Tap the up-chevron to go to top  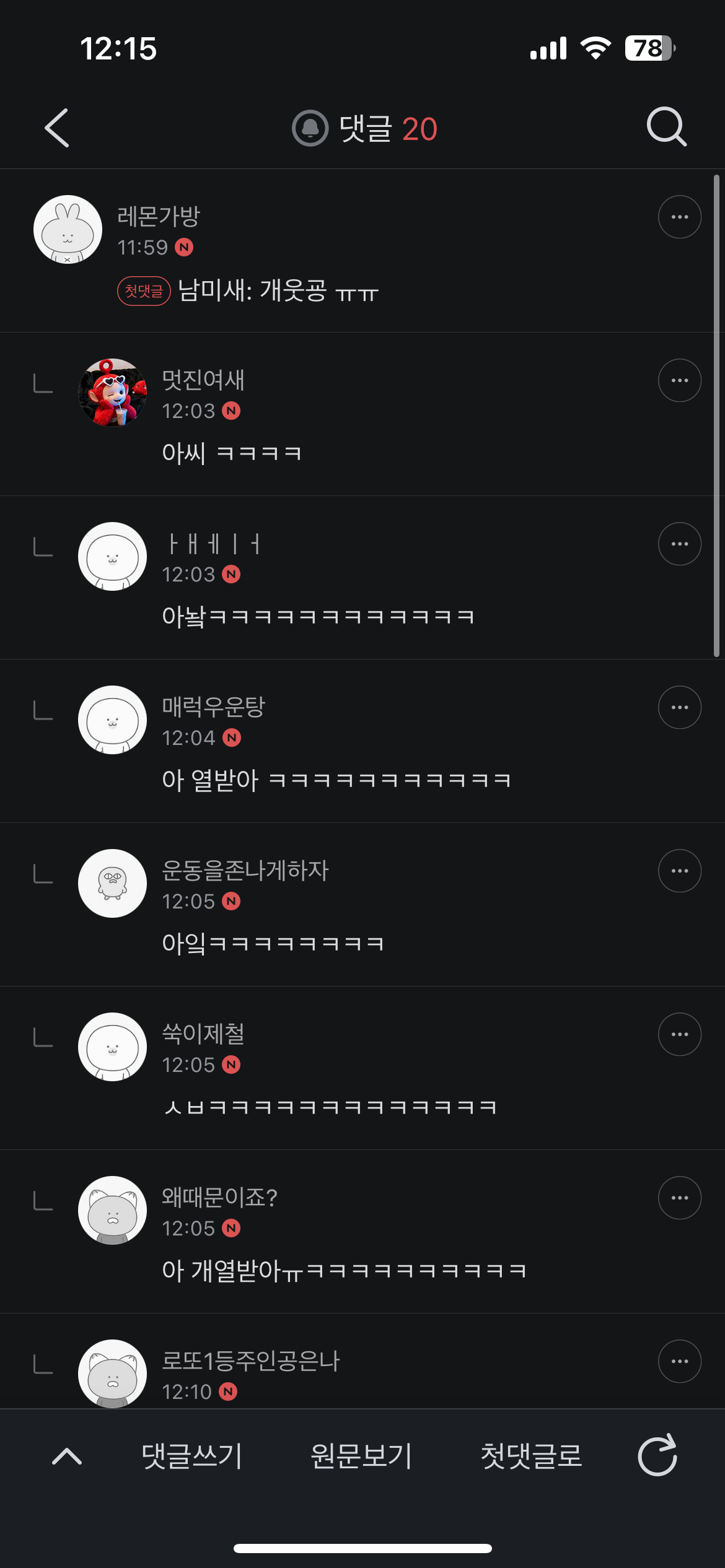[67, 1456]
